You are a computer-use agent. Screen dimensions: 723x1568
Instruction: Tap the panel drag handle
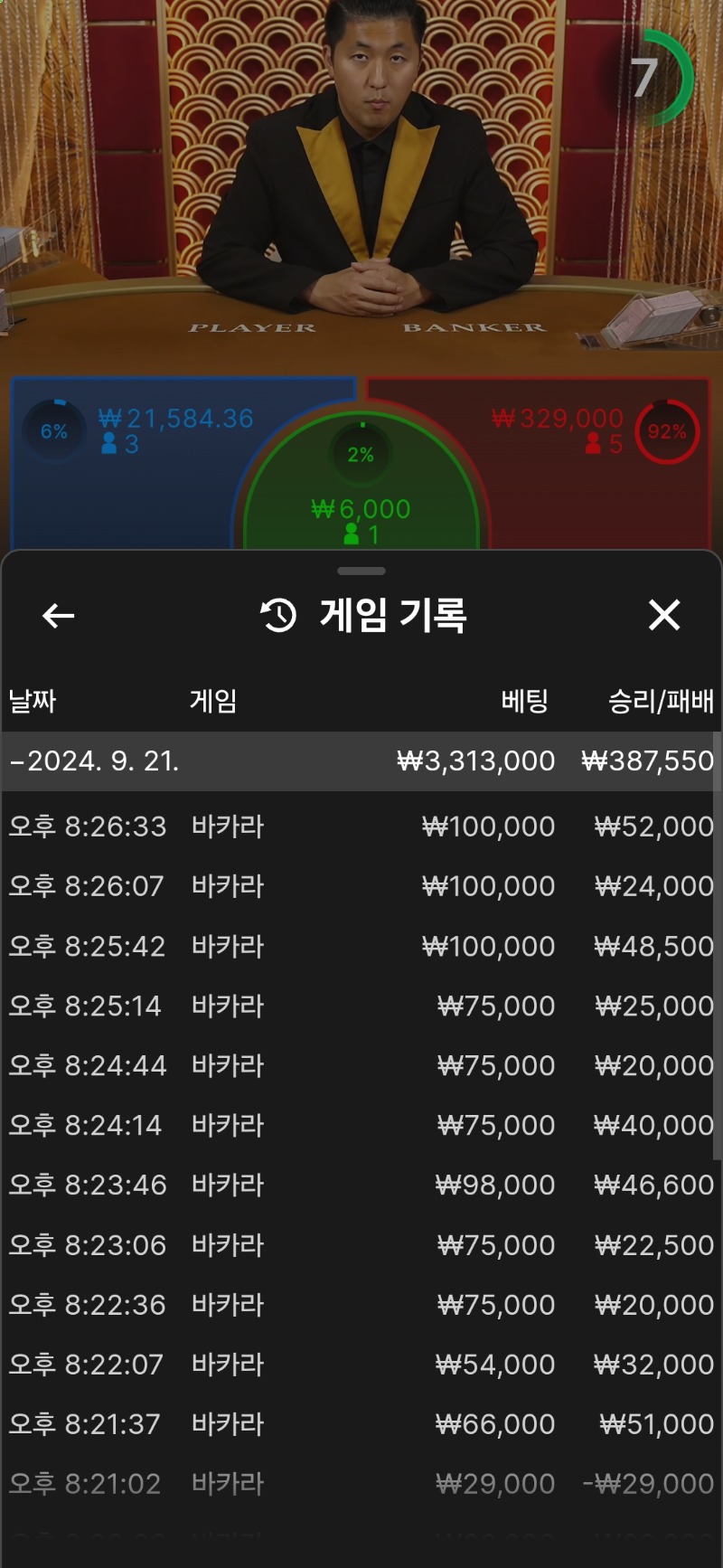tap(361, 571)
